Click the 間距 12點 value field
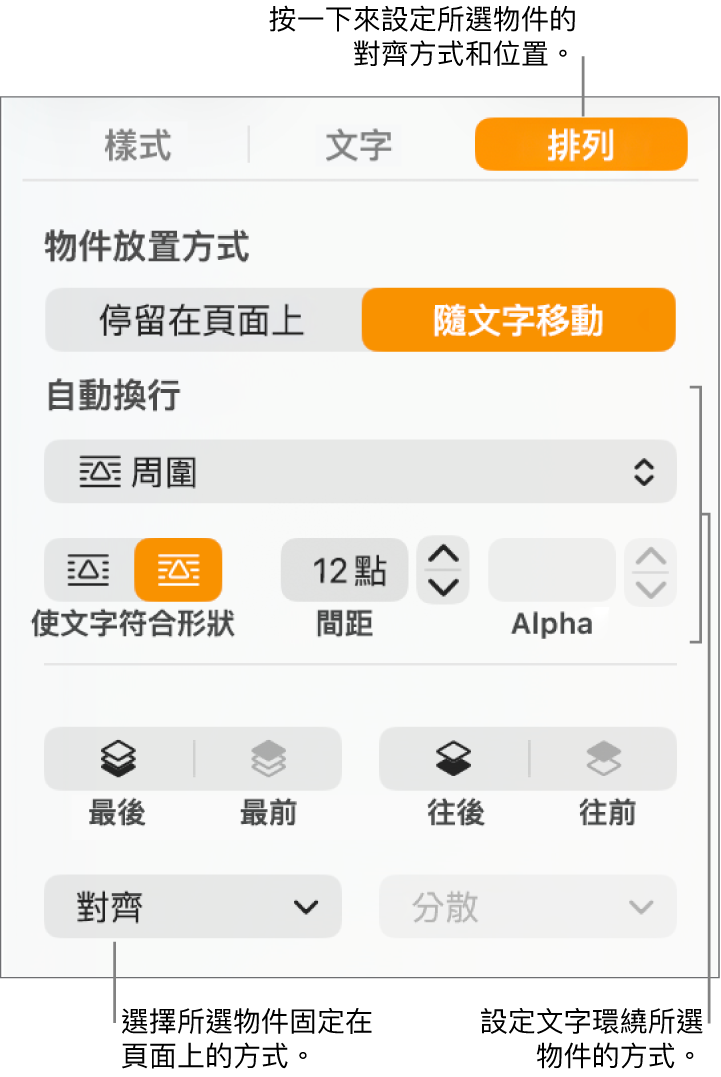721x1077 pixels. coord(345,570)
